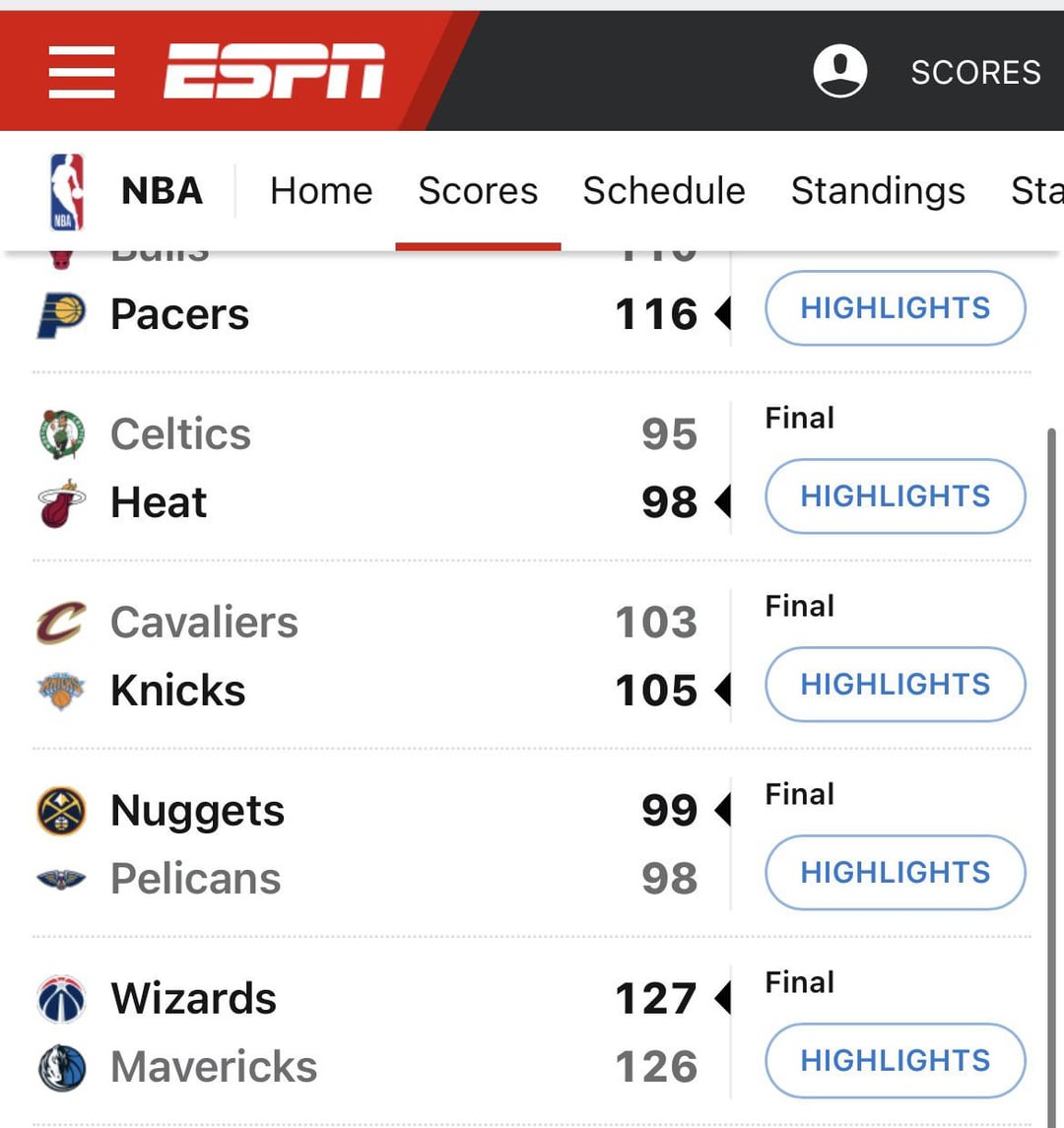Switch to the Schedule tab
Image resolution: width=1064 pixels, height=1128 pixels.
click(x=663, y=191)
